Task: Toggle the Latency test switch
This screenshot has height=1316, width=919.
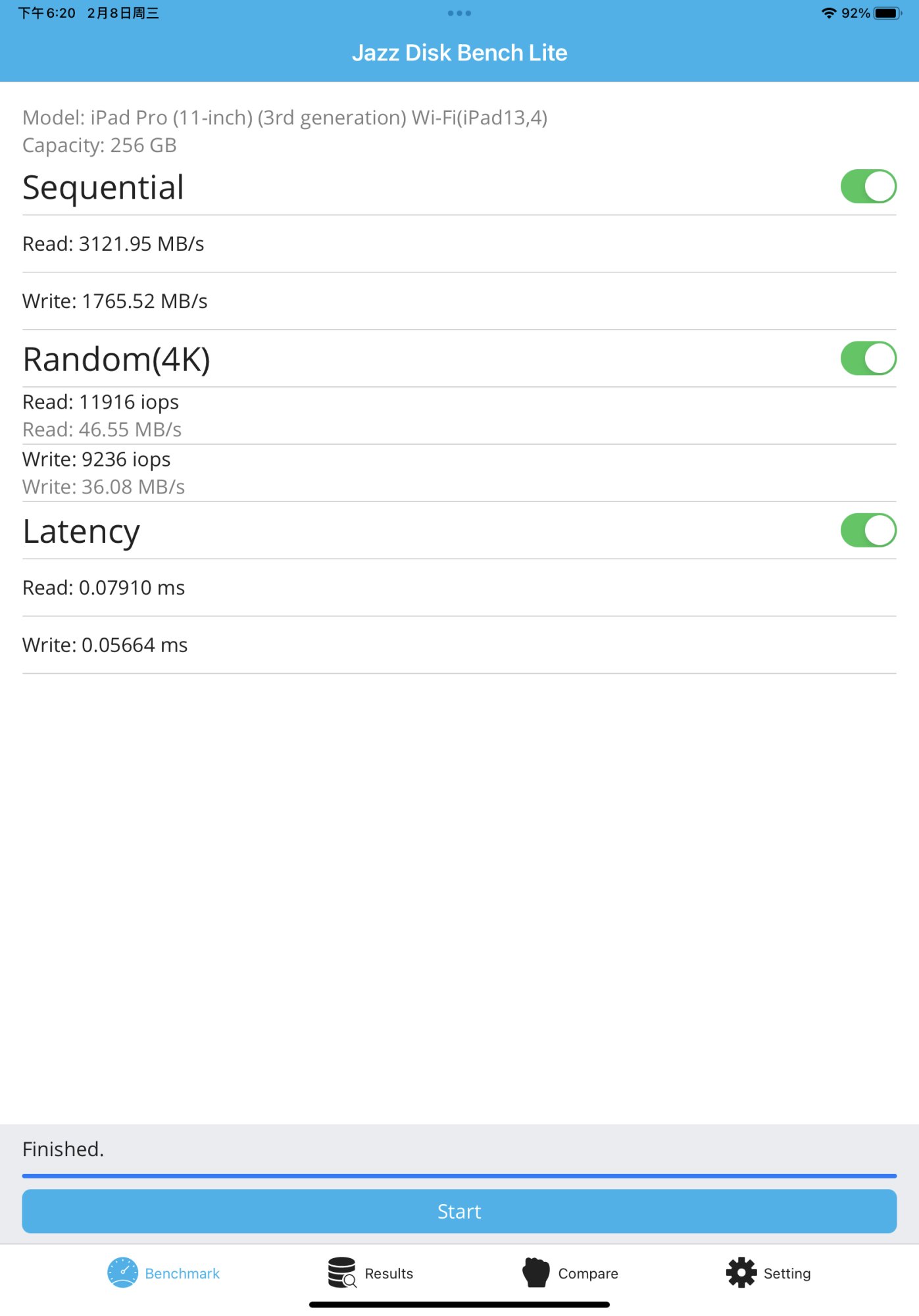Action: pyautogui.click(x=869, y=530)
